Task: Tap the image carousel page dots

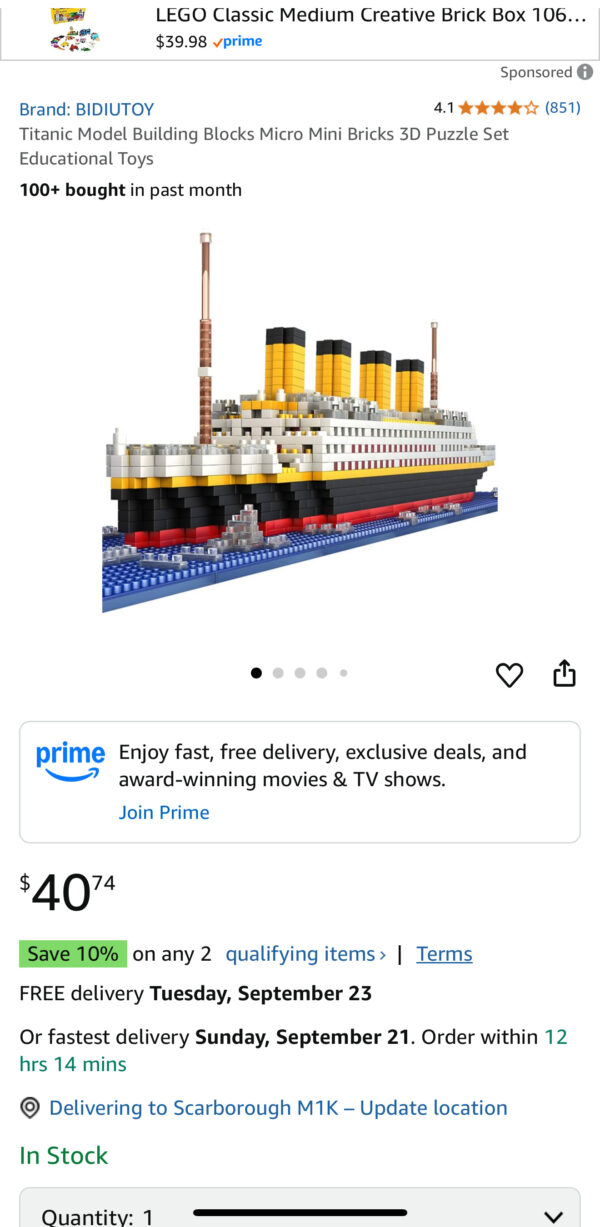Action: (299, 673)
